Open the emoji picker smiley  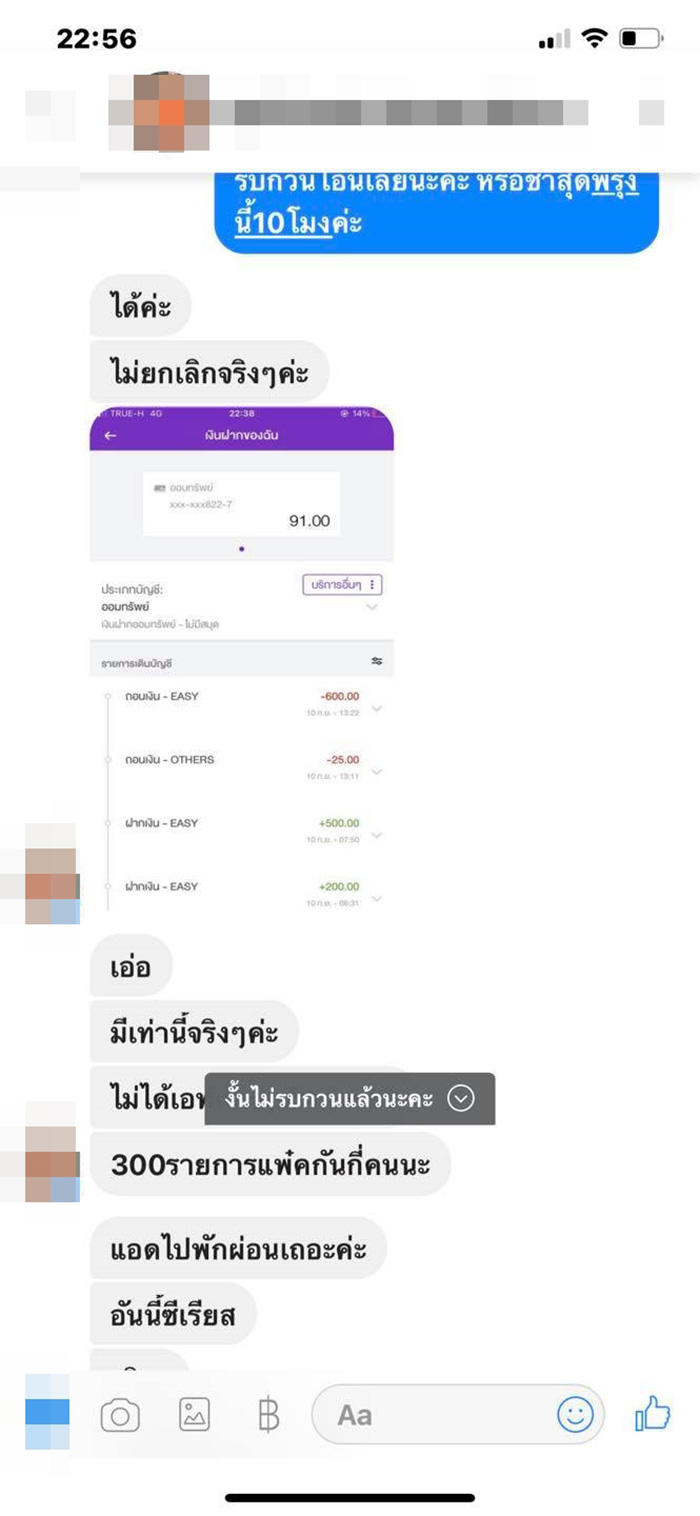(575, 1415)
